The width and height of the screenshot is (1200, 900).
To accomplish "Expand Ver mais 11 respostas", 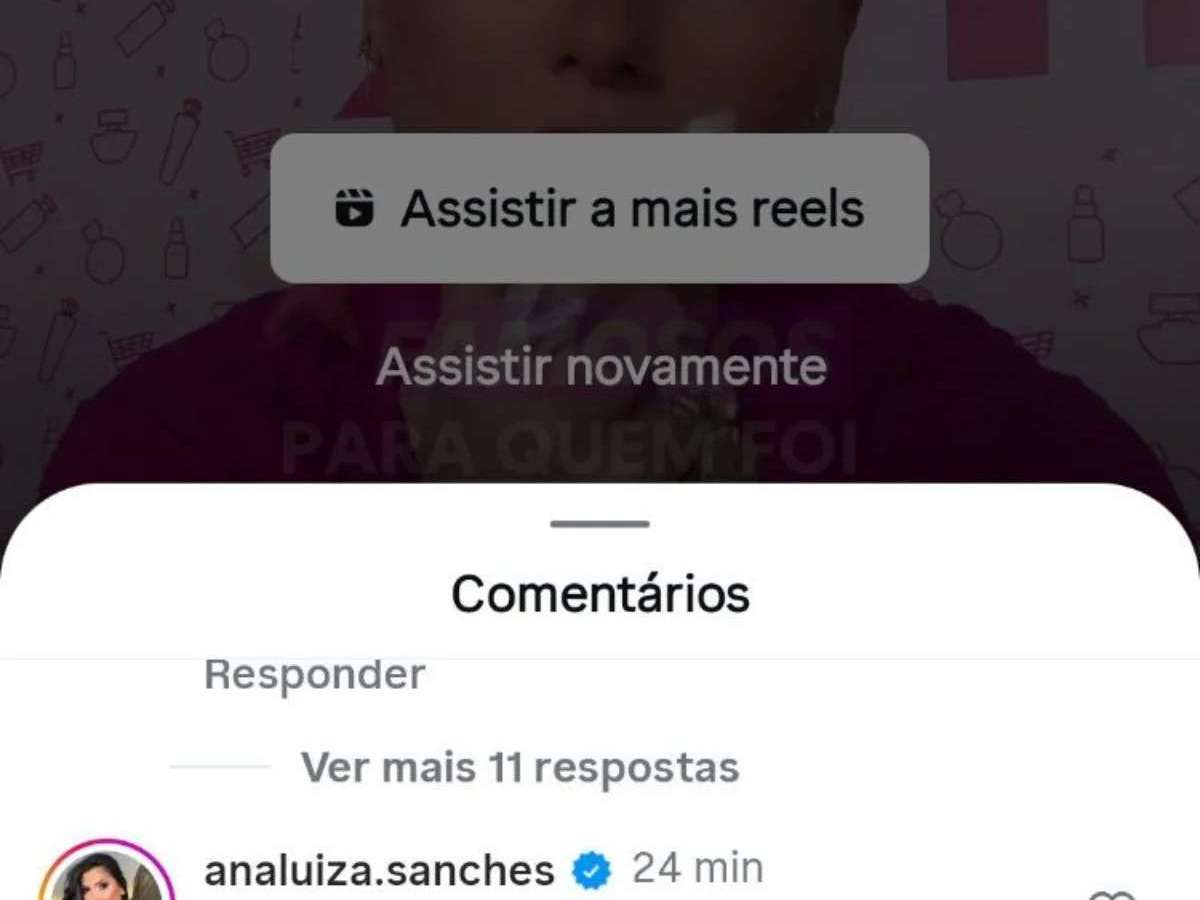I will [519, 768].
